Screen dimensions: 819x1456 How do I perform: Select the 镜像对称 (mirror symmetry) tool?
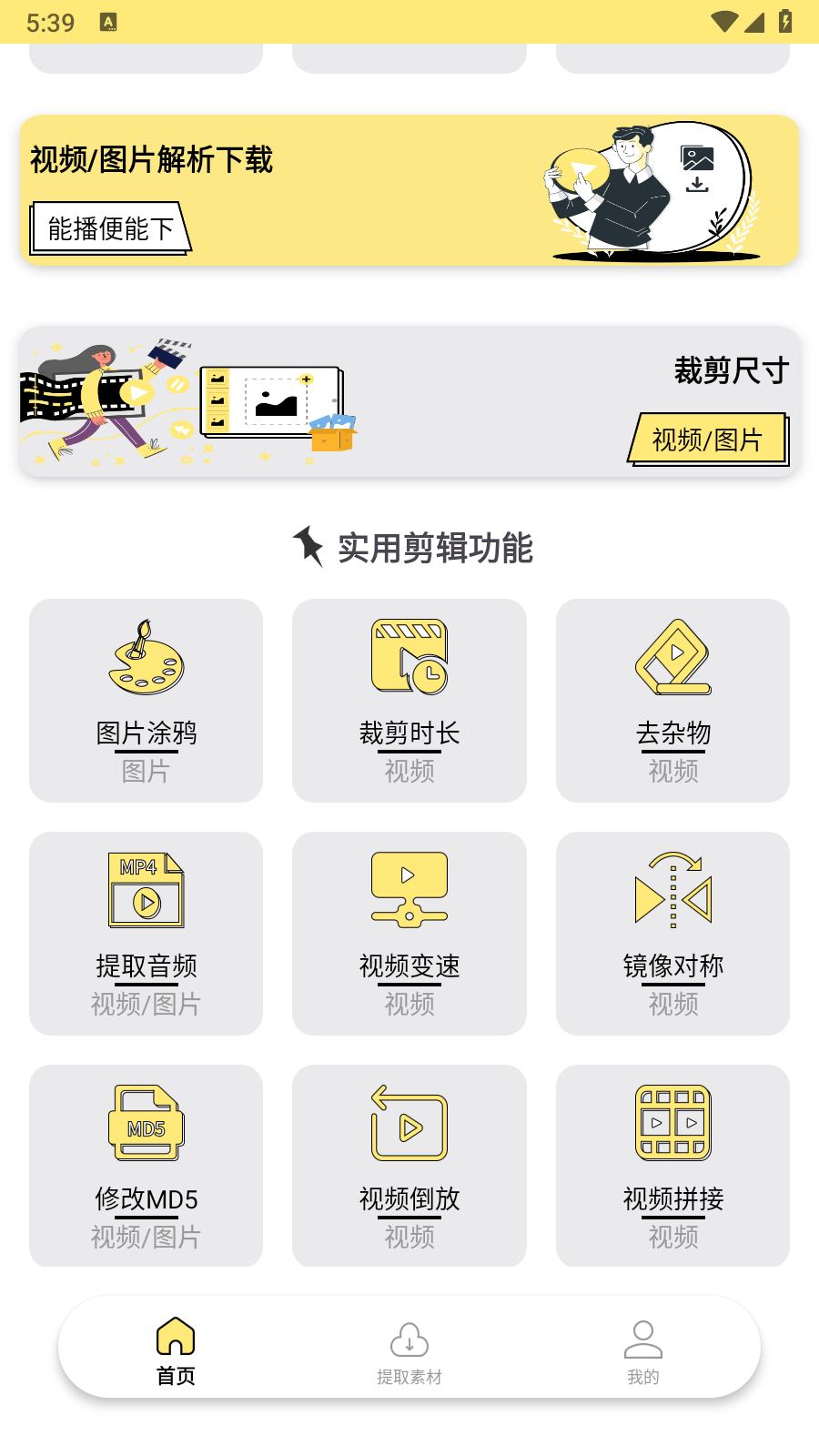[x=673, y=933]
